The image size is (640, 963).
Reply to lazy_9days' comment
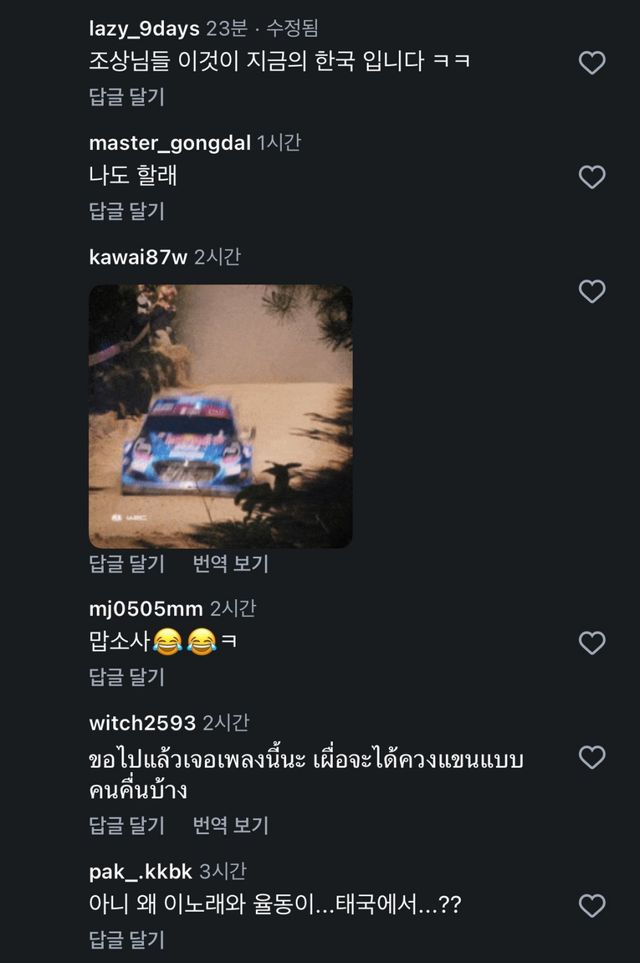click(126, 97)
